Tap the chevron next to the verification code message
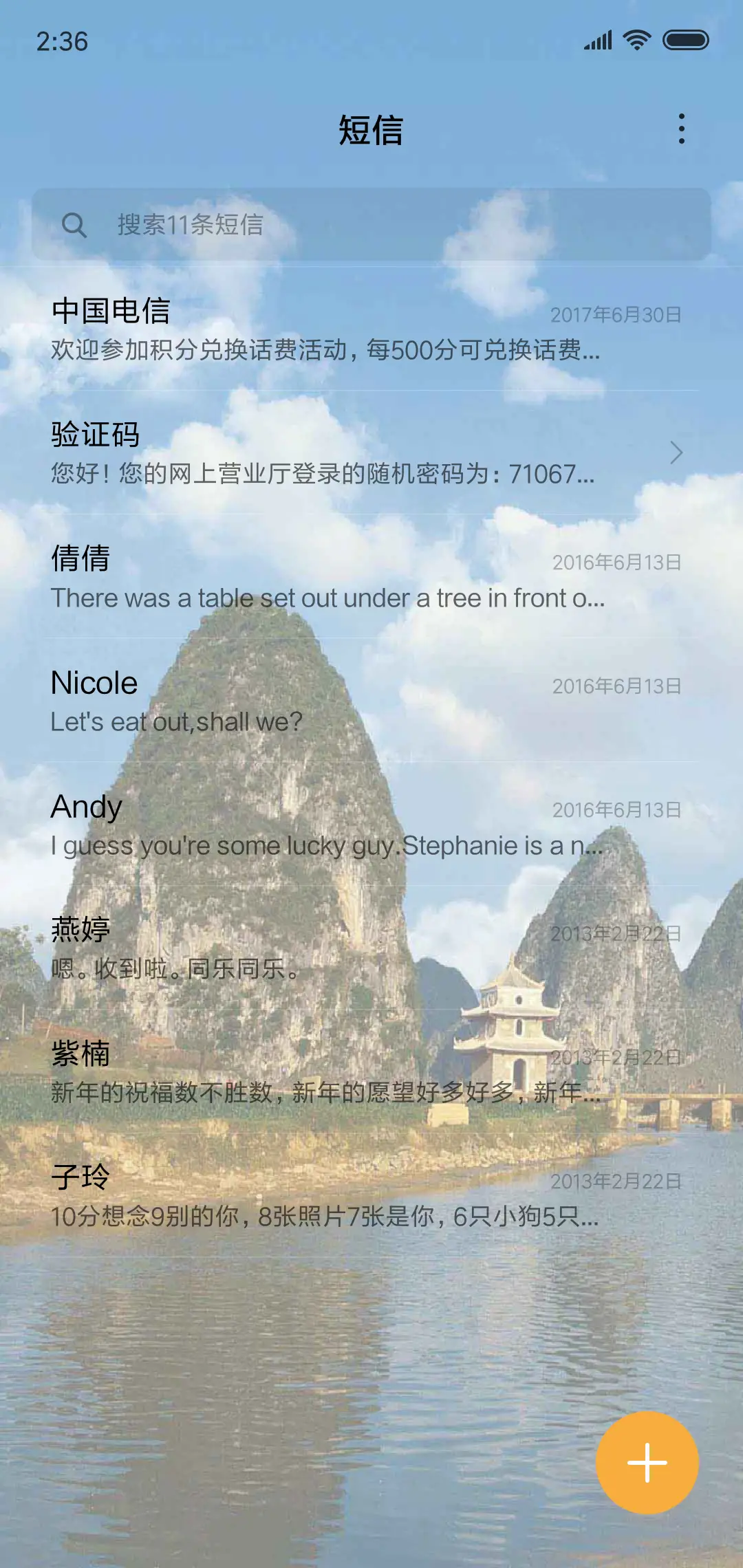743x1568 pixels. point(676,453)
